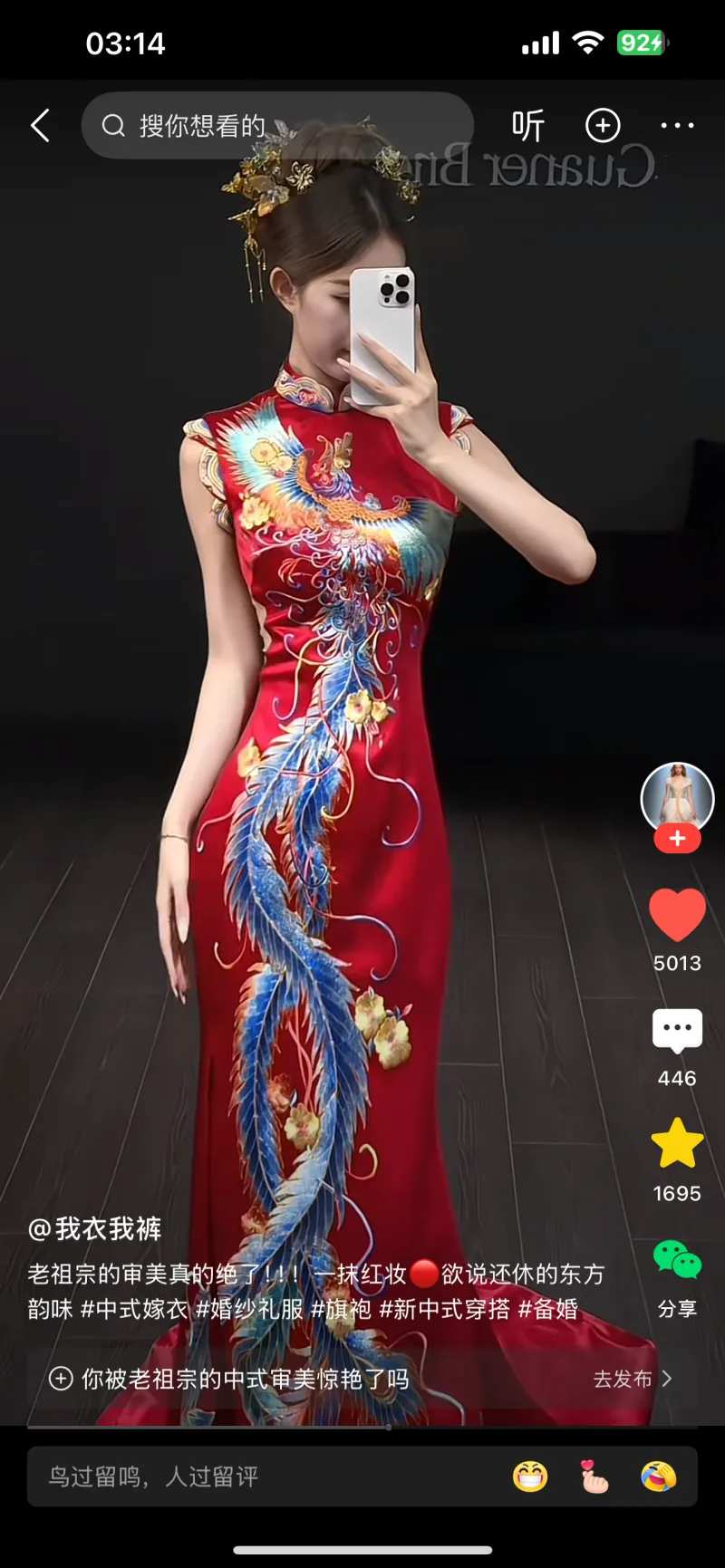
Task: Open the three-dot overflow menu
Action: click(x=677, y=126)
